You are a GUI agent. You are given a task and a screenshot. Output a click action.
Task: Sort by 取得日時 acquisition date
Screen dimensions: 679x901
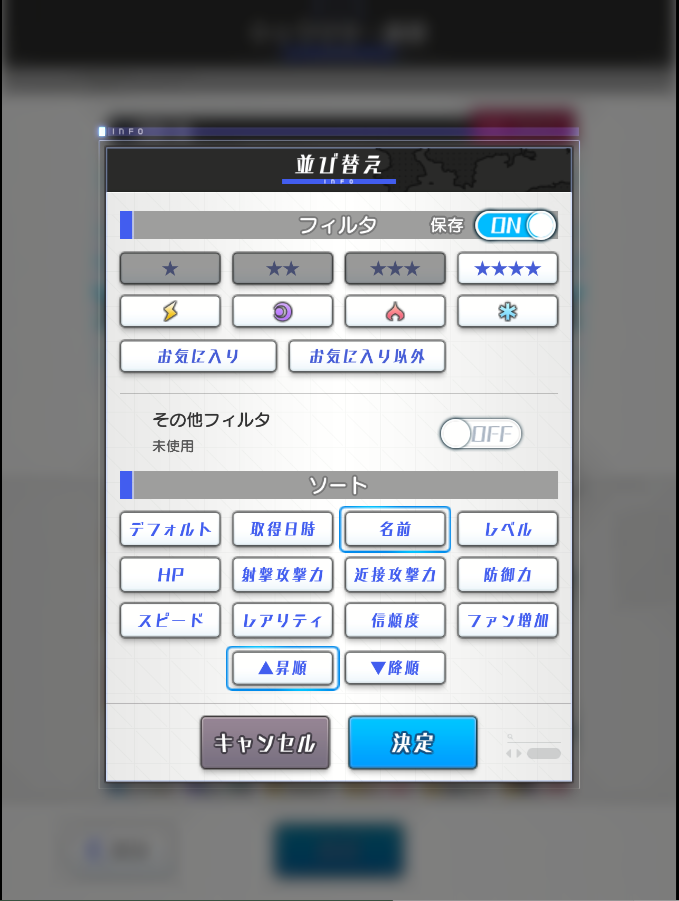point(282,529)
